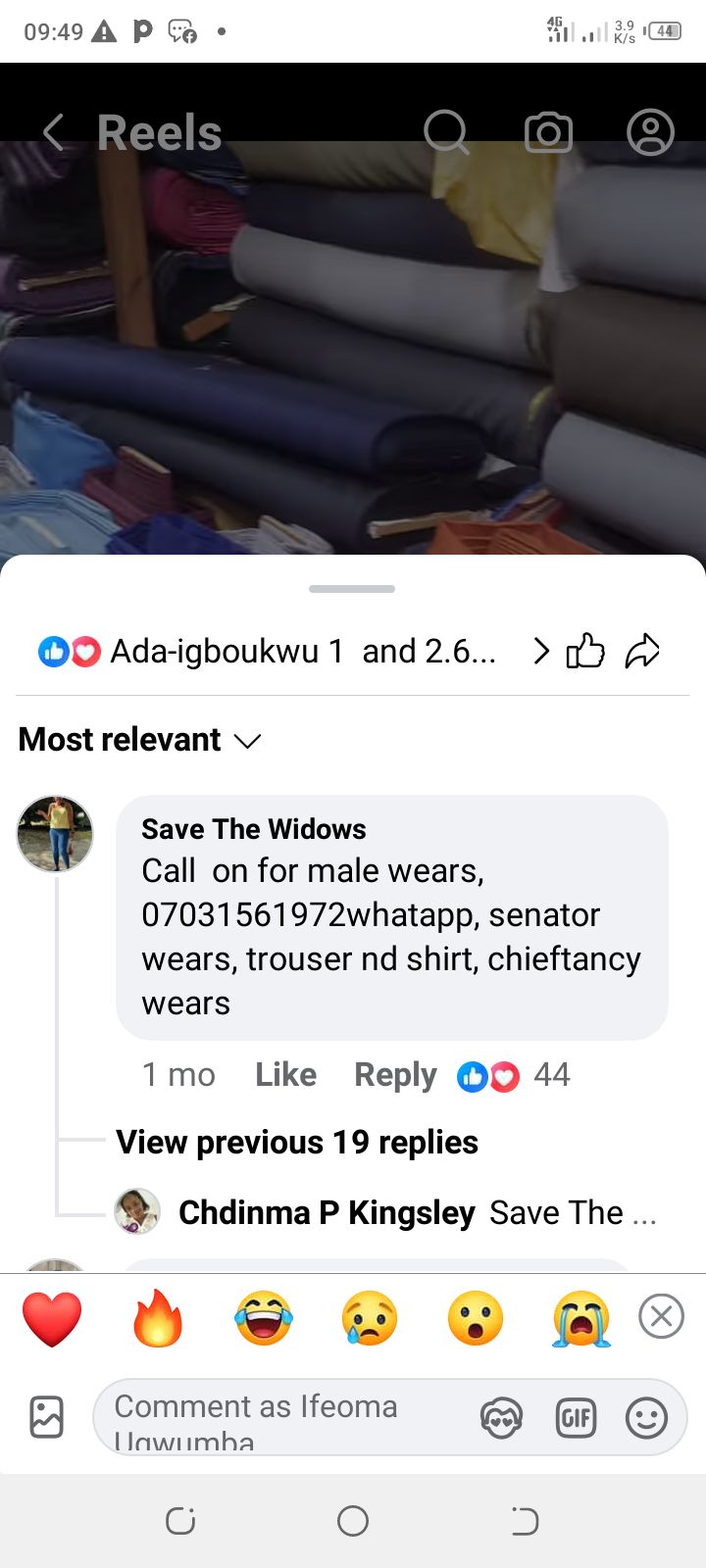Send the red heart quick reaction
The height and width of the screenshot is (1568, 706).
[52, 1318]
